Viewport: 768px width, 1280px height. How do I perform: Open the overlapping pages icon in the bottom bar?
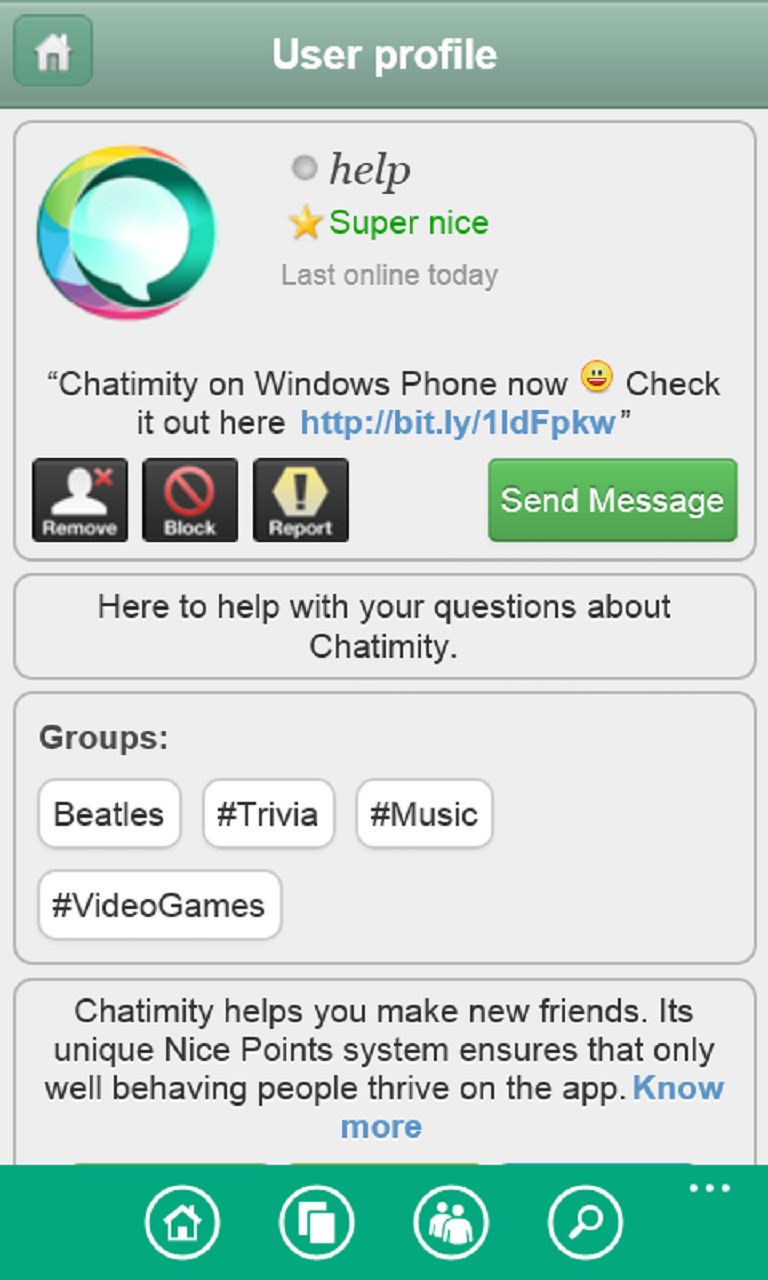(x=316, y=1222)
